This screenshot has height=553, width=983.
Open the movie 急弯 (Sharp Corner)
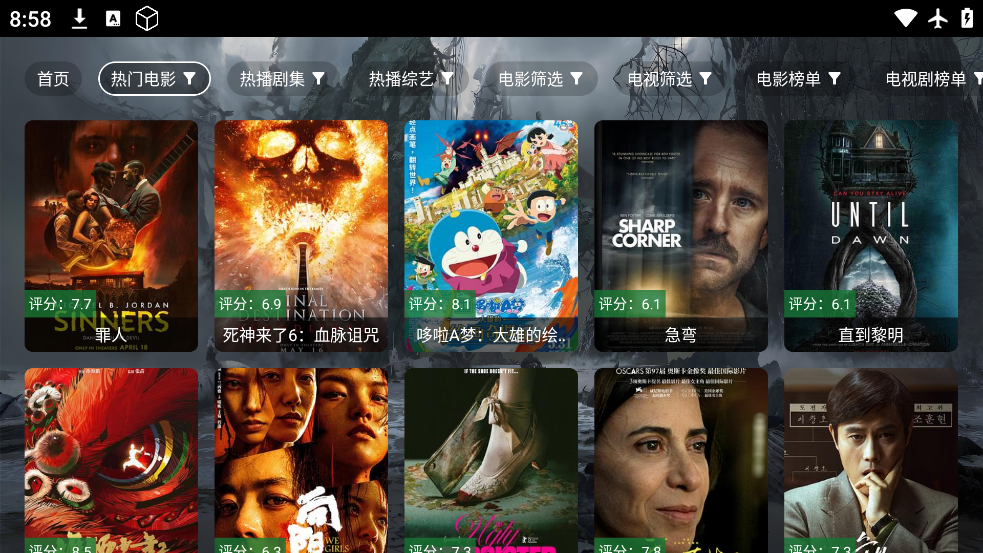click(x=681, y=236)
